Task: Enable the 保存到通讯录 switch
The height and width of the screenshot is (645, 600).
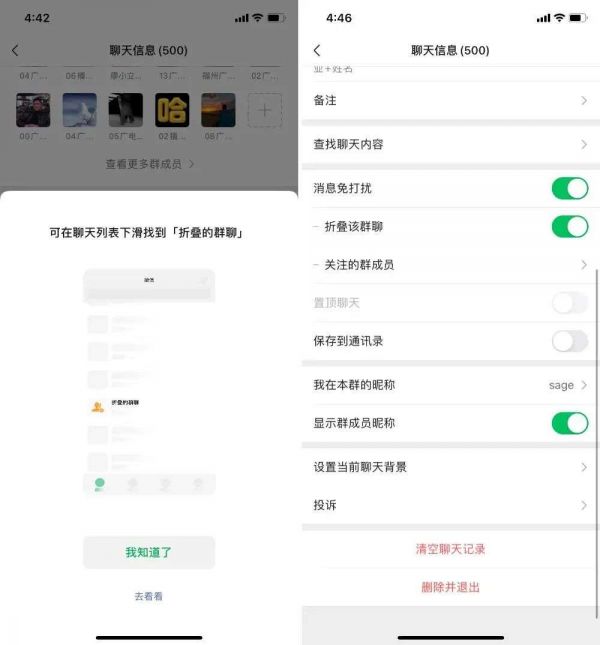Action: pyautogui.click(x=569, y=341)
